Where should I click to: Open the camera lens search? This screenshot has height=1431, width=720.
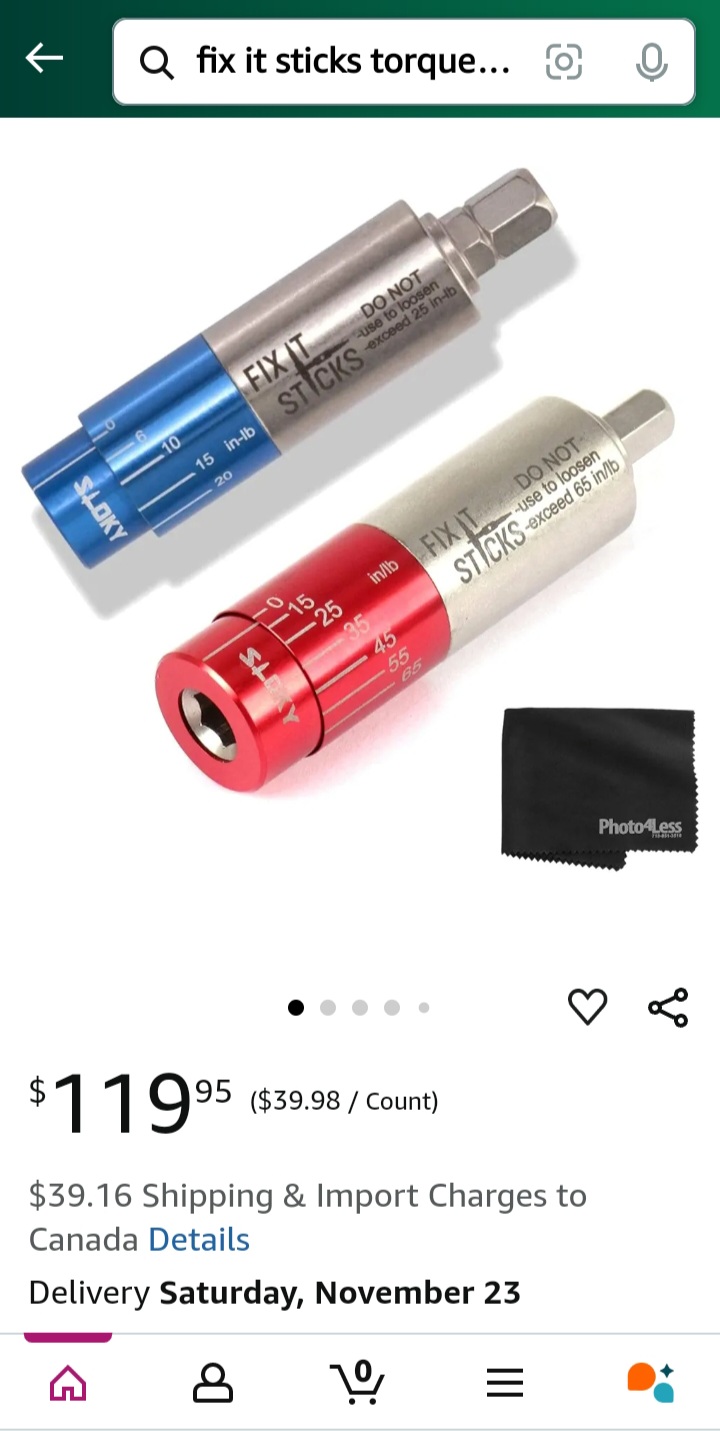[563, 62]
